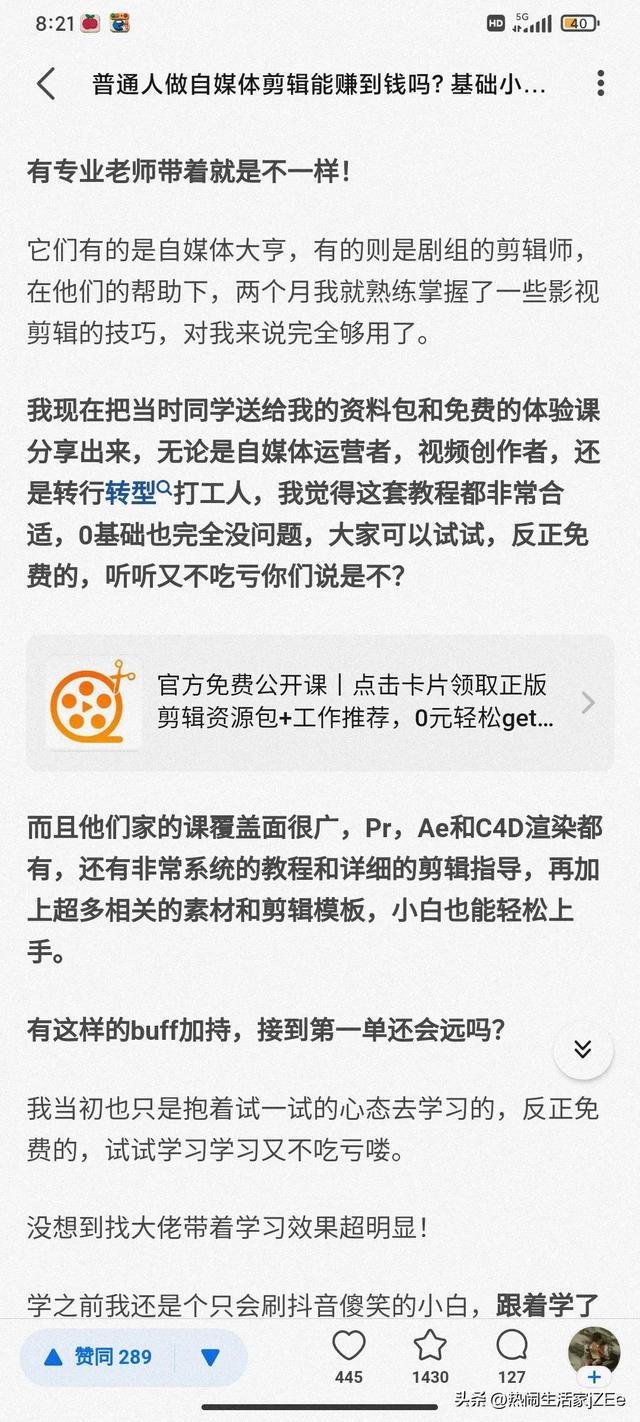Tap the downvote triangle
Image resolution: width=640 pixels, height=1422 pixels.
(x=210, y=1357)
